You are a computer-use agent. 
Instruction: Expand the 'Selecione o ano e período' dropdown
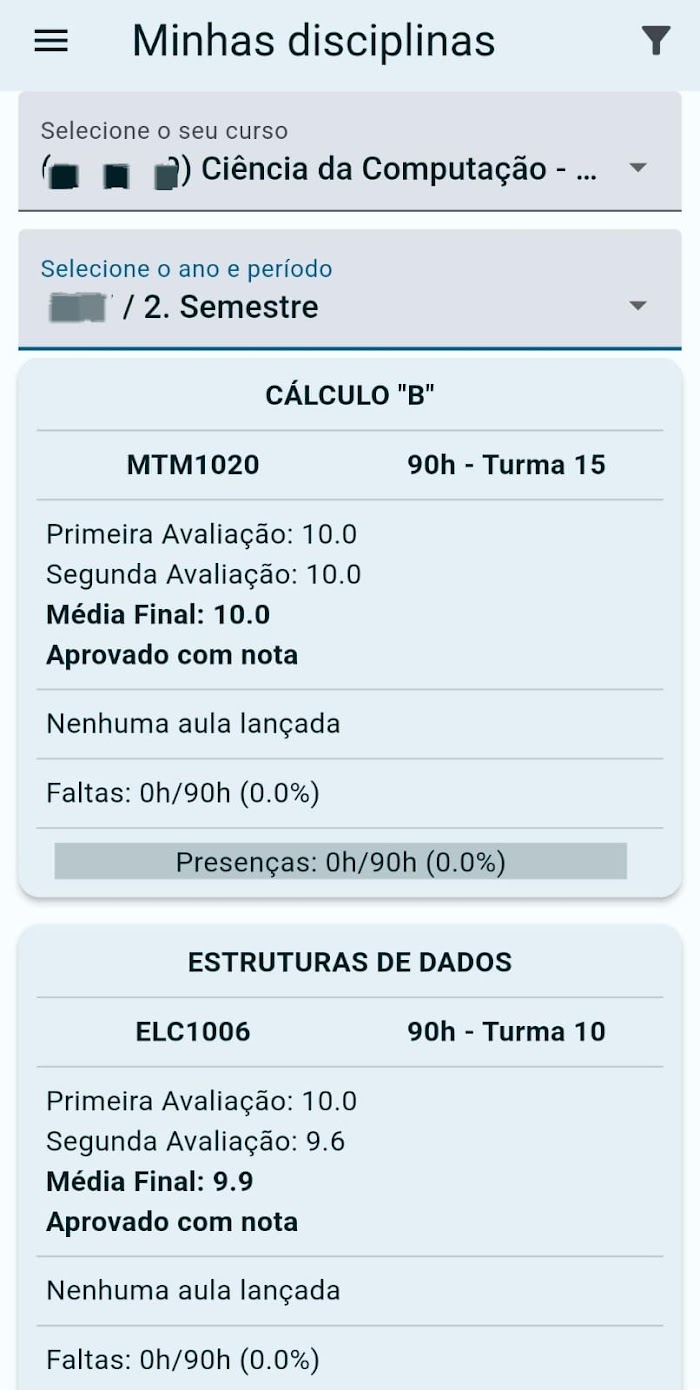click(x=350, y=290)
